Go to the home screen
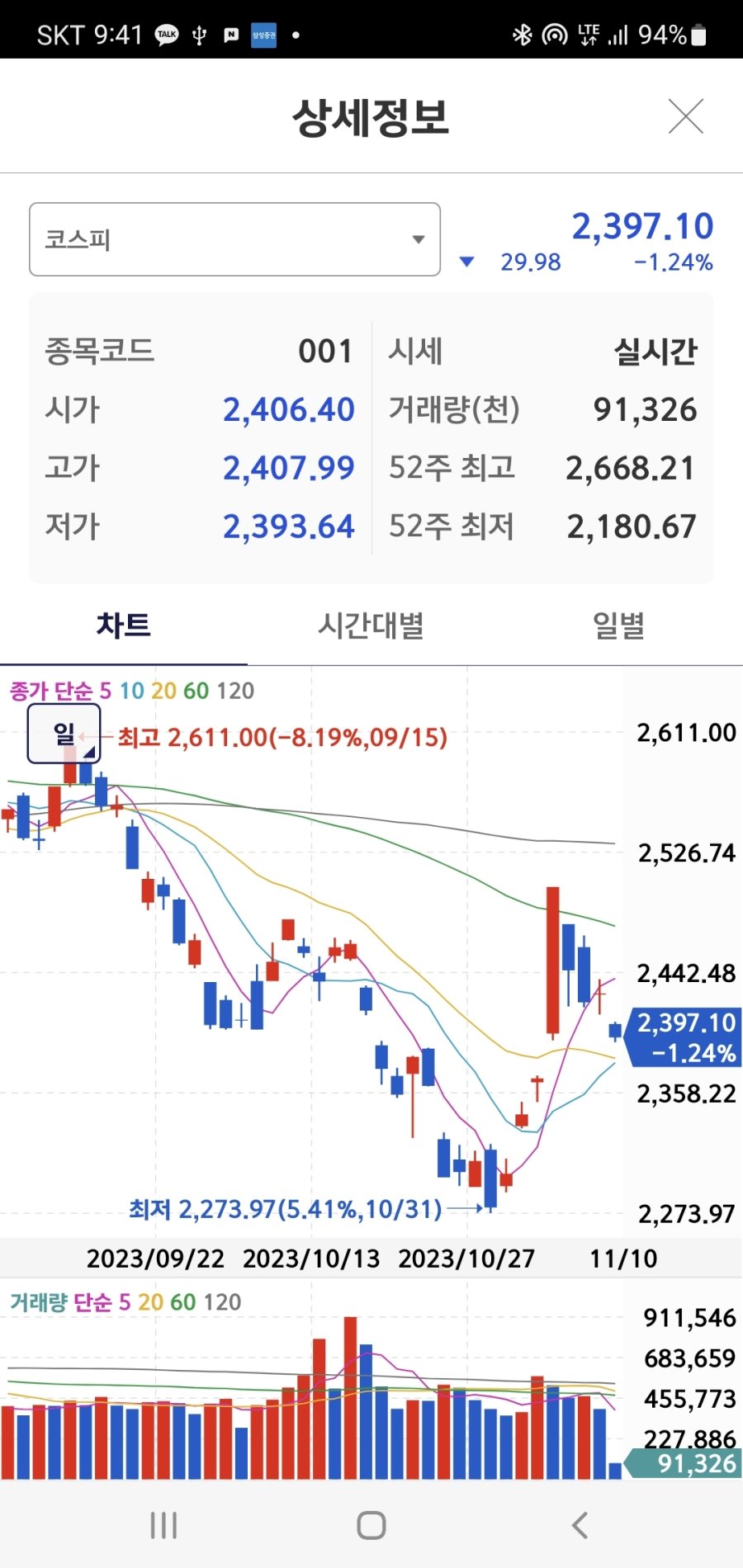 (x=371, y=1525)
